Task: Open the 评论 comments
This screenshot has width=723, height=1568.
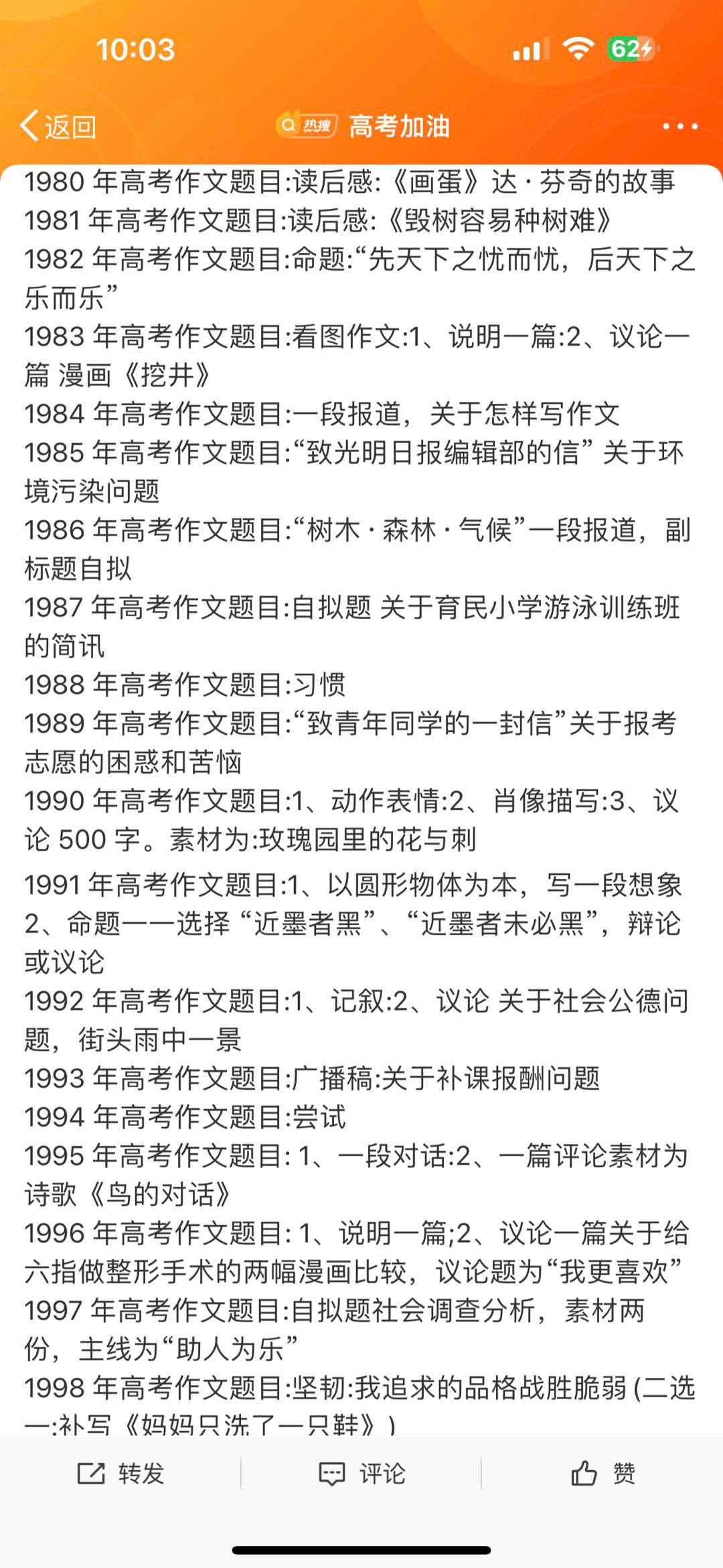Action: tap(362, 1474)
